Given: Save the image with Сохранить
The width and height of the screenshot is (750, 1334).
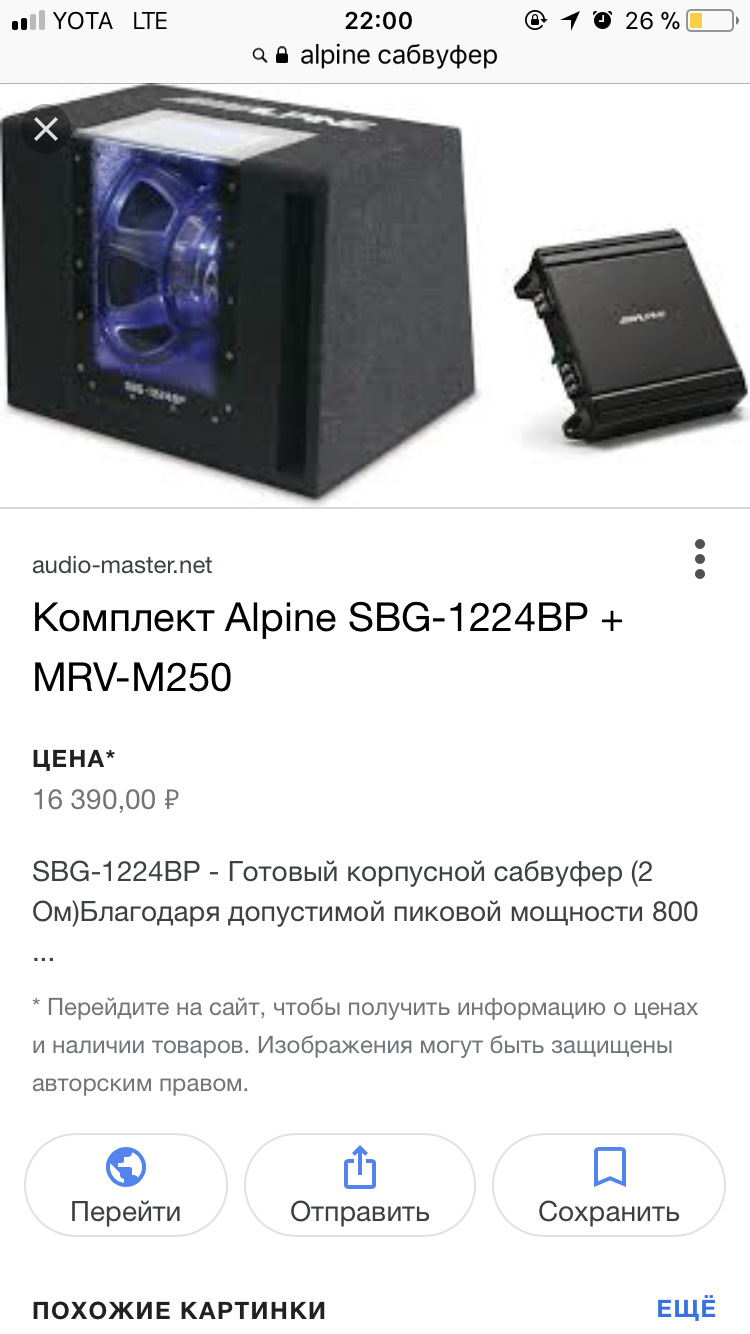Looking at the screenshot, I should (x=609, y=1185).
